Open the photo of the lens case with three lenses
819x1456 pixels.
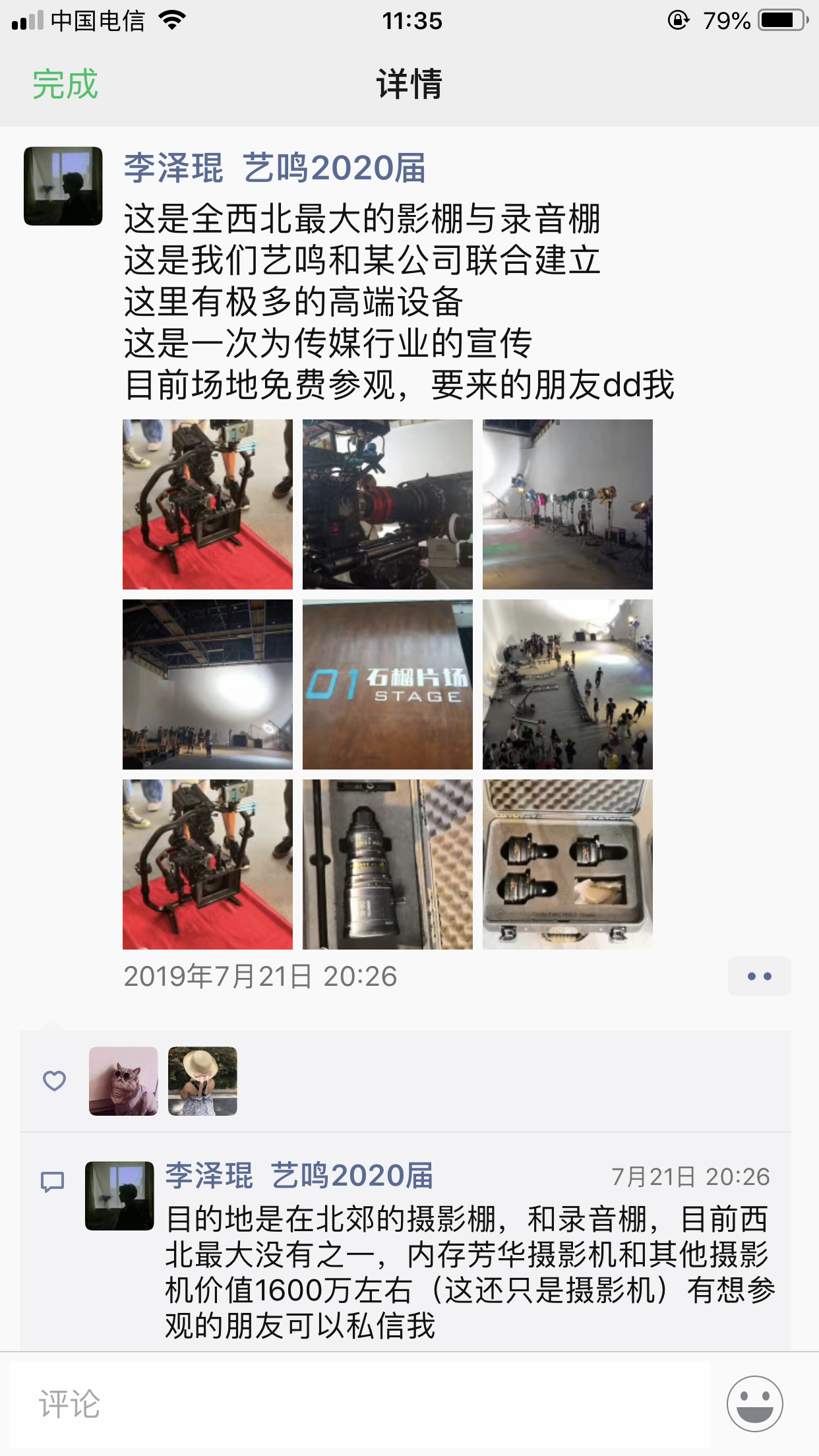(567, 864)
